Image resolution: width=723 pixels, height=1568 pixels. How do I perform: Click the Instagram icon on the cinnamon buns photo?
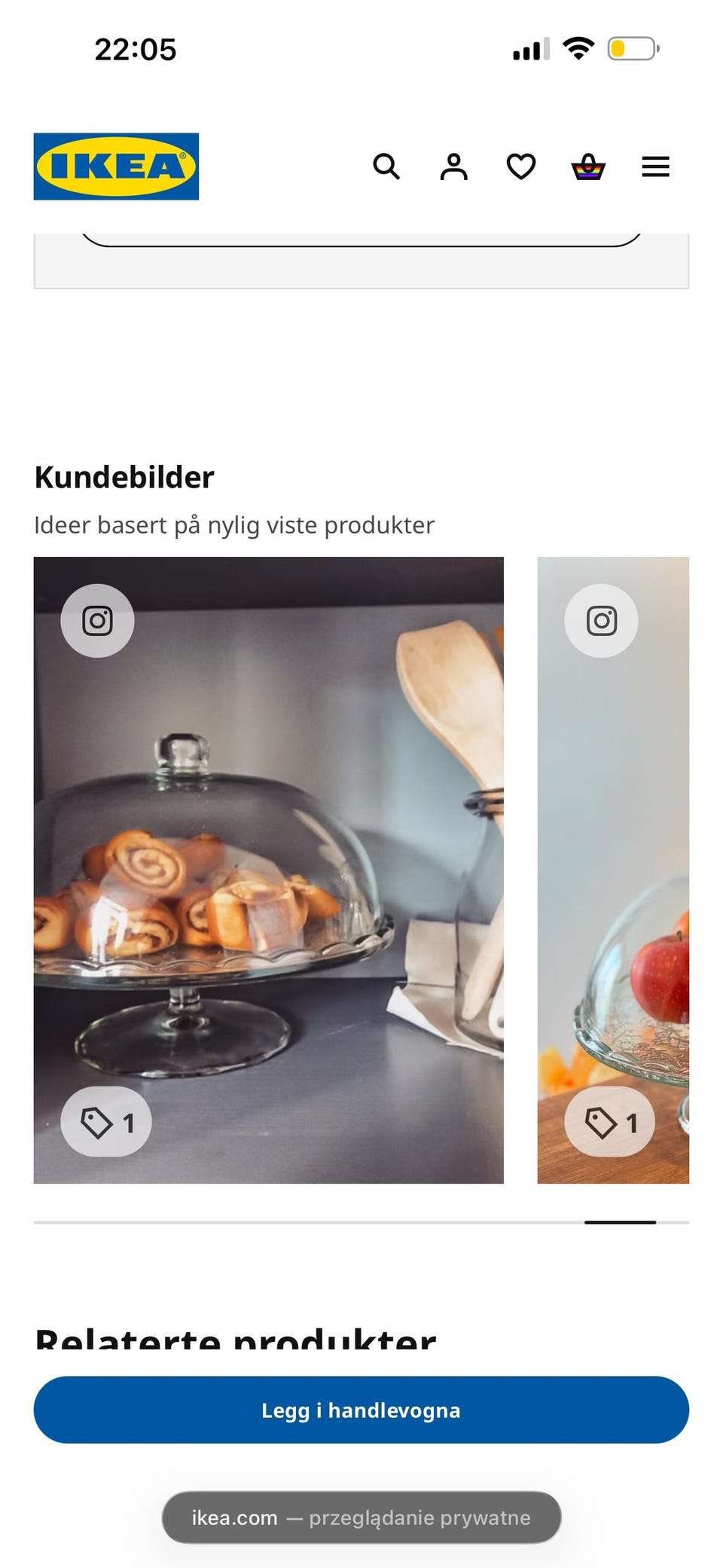(x=97, y=620)
